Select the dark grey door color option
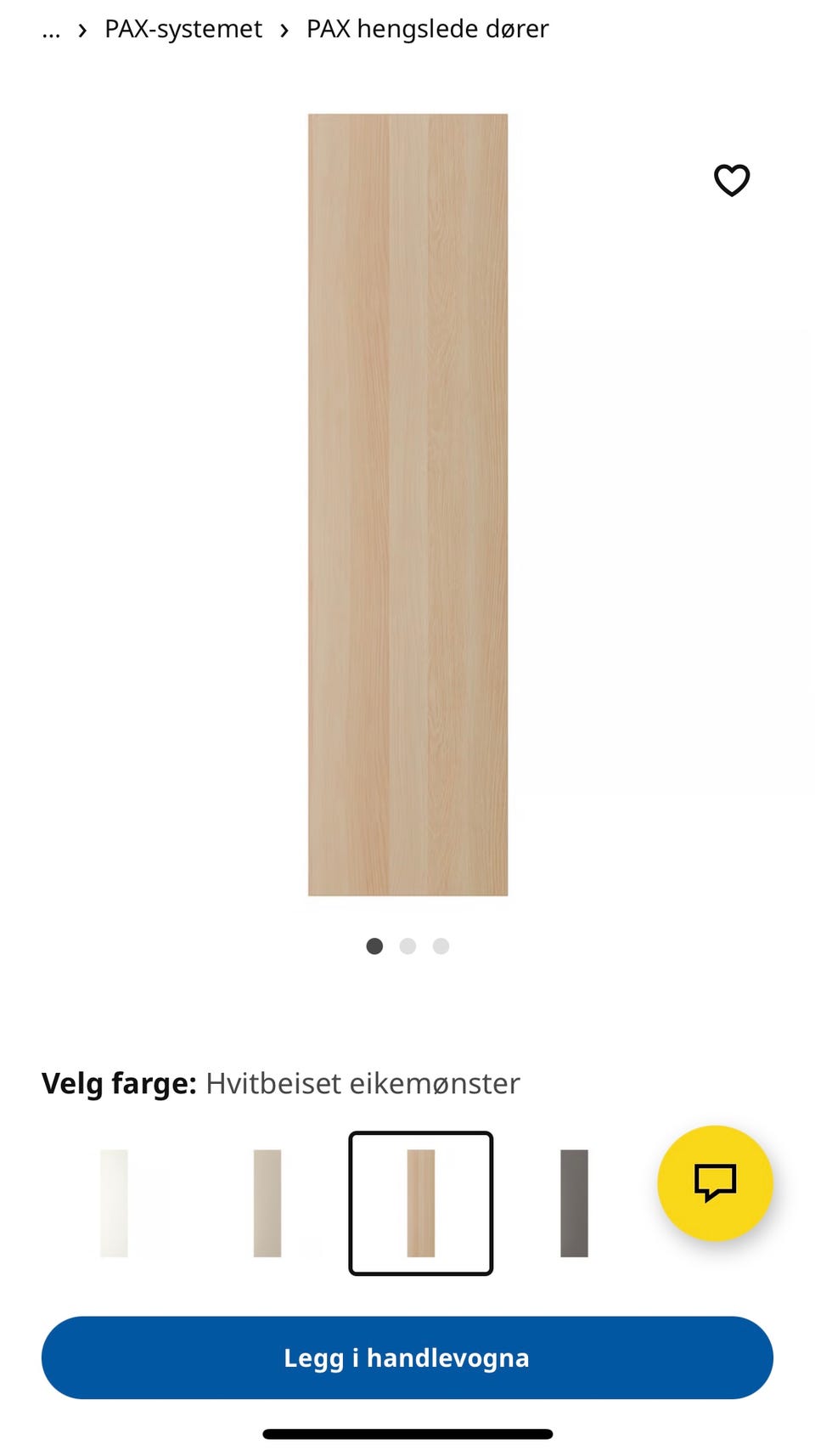Screen dimensions: 815x1456 (x=573, y=1204)
